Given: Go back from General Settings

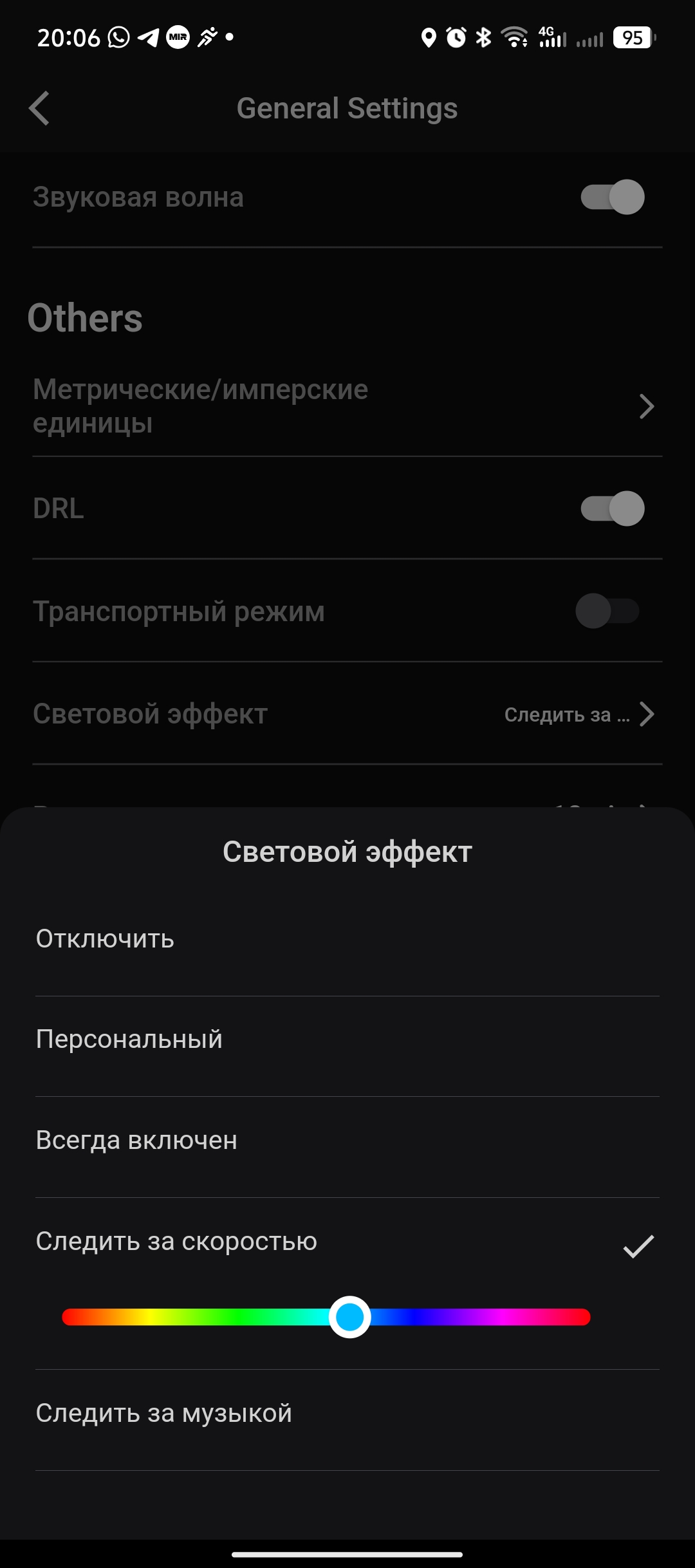Looking at the screenshot, I should 40,108.
